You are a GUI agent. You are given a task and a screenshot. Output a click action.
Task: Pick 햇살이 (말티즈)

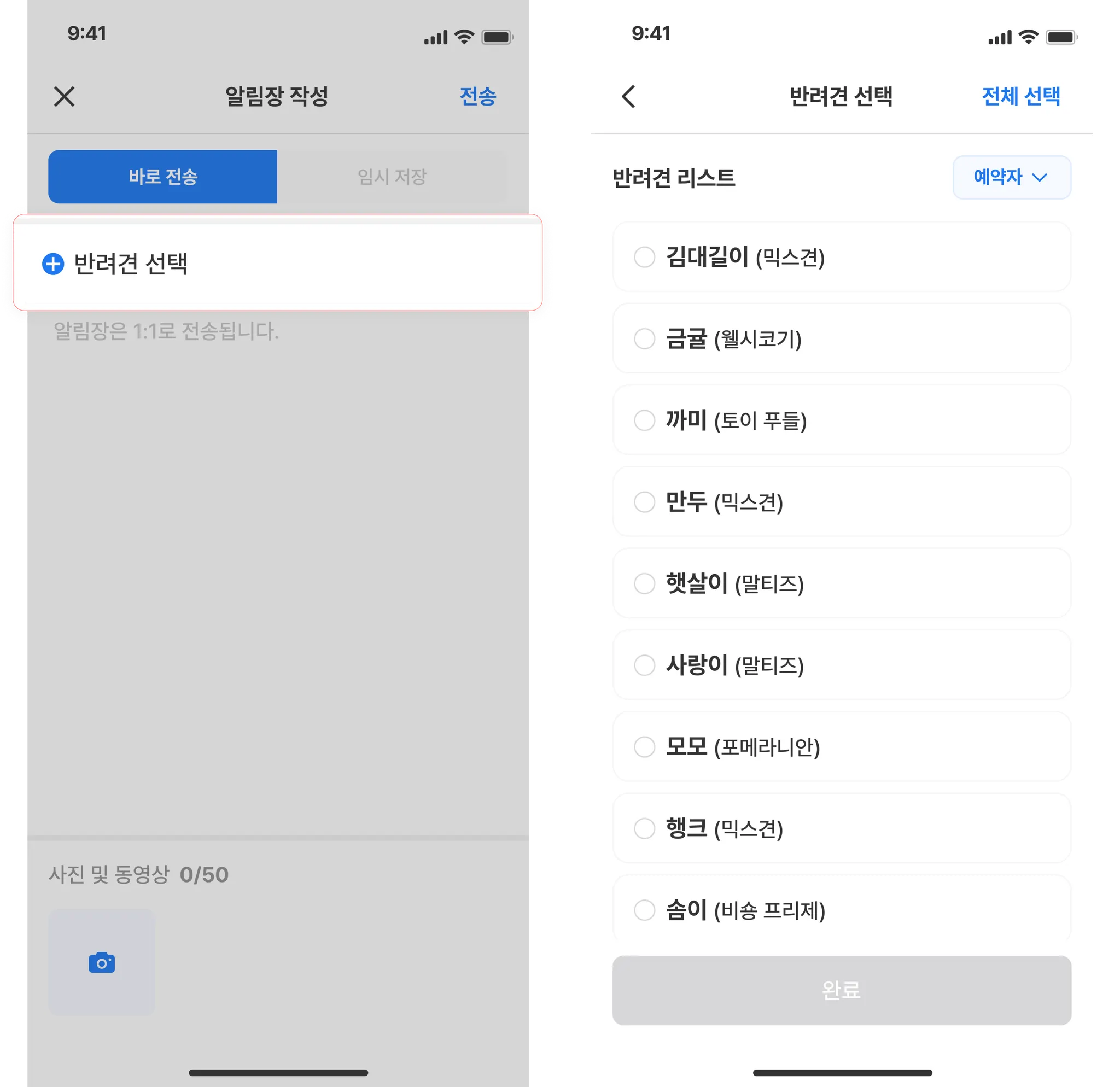point(645,583)
